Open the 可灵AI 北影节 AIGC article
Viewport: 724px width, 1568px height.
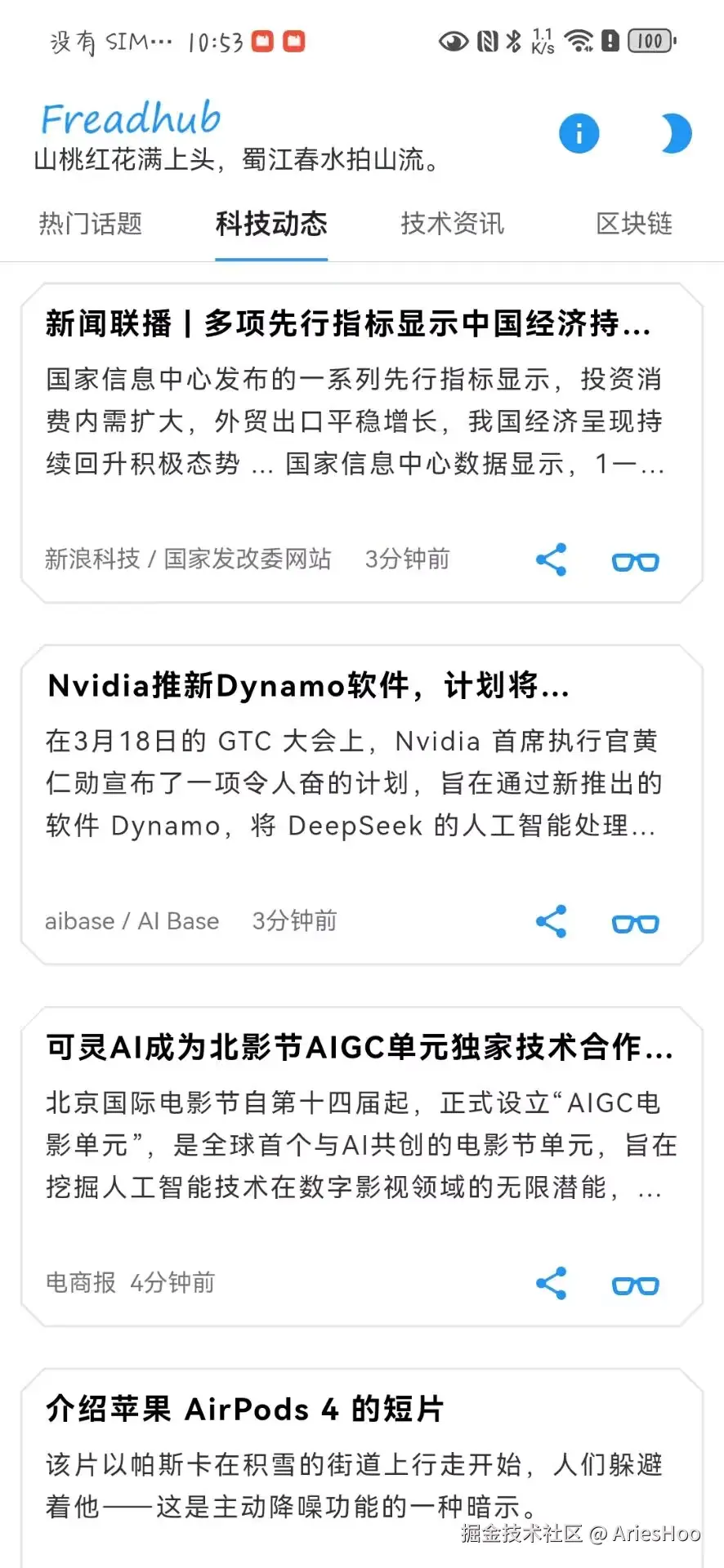pyautogui.click(x=360, y=1048)
